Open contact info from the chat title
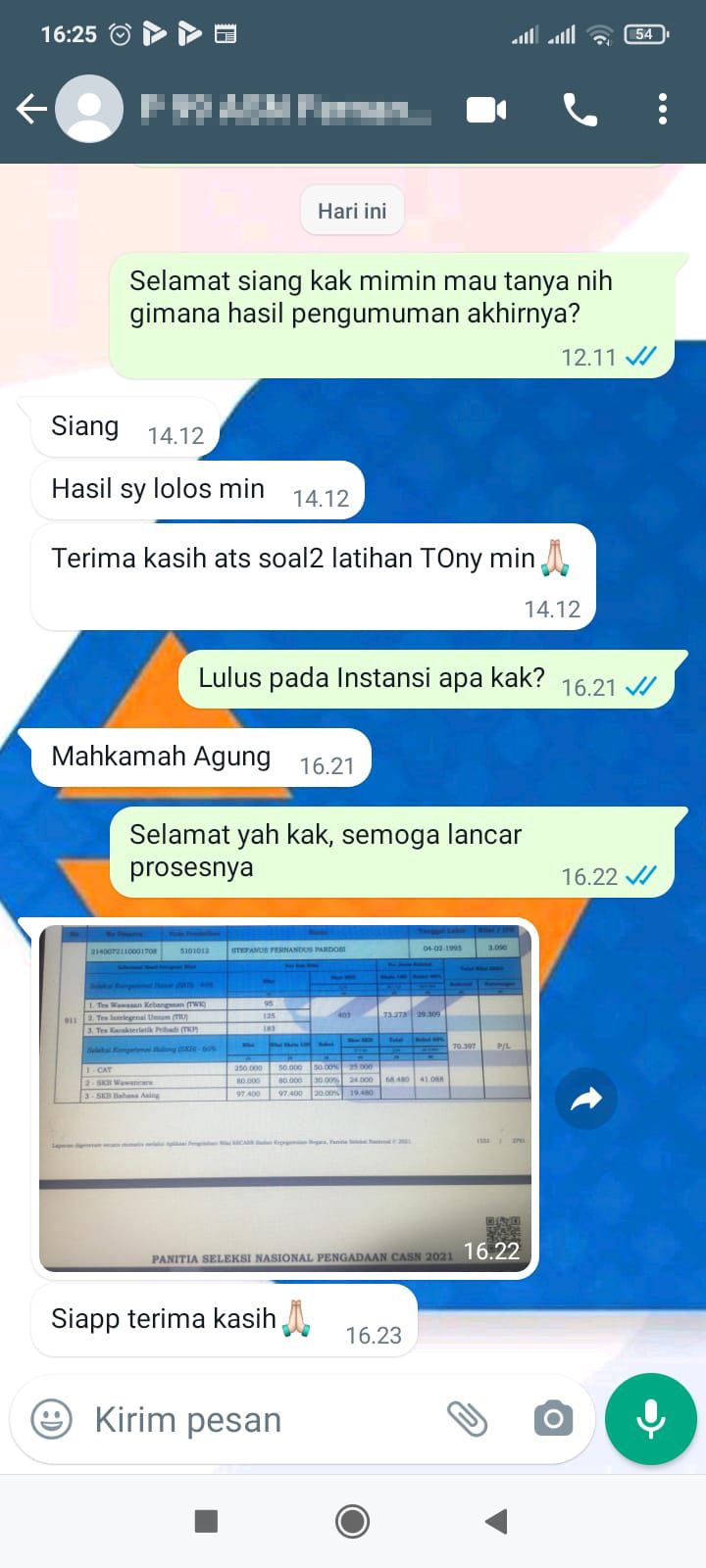 point(286,109)
